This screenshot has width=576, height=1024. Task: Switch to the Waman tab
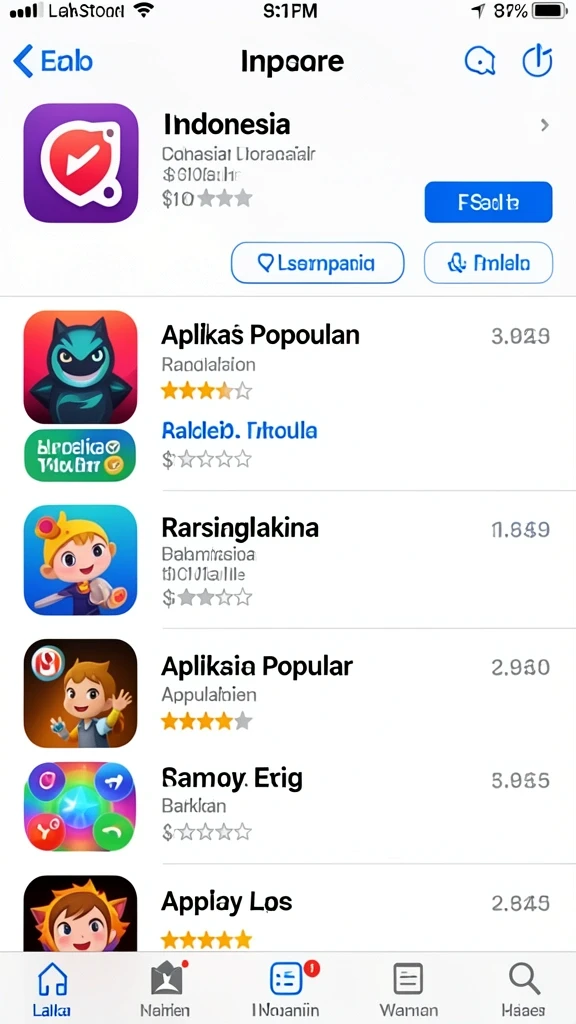[x=409, y=988]
